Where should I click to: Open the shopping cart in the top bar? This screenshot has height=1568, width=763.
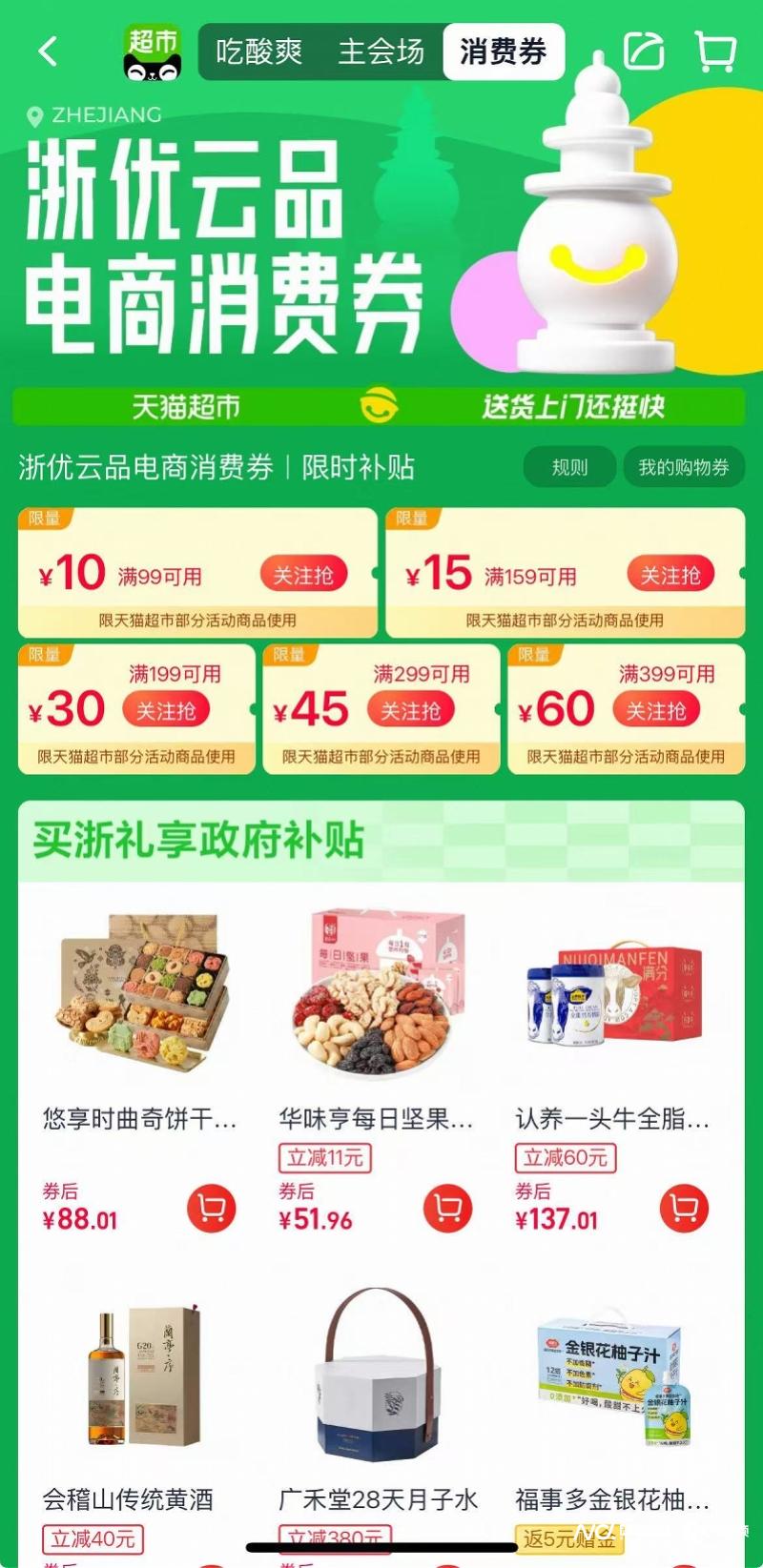714,51
